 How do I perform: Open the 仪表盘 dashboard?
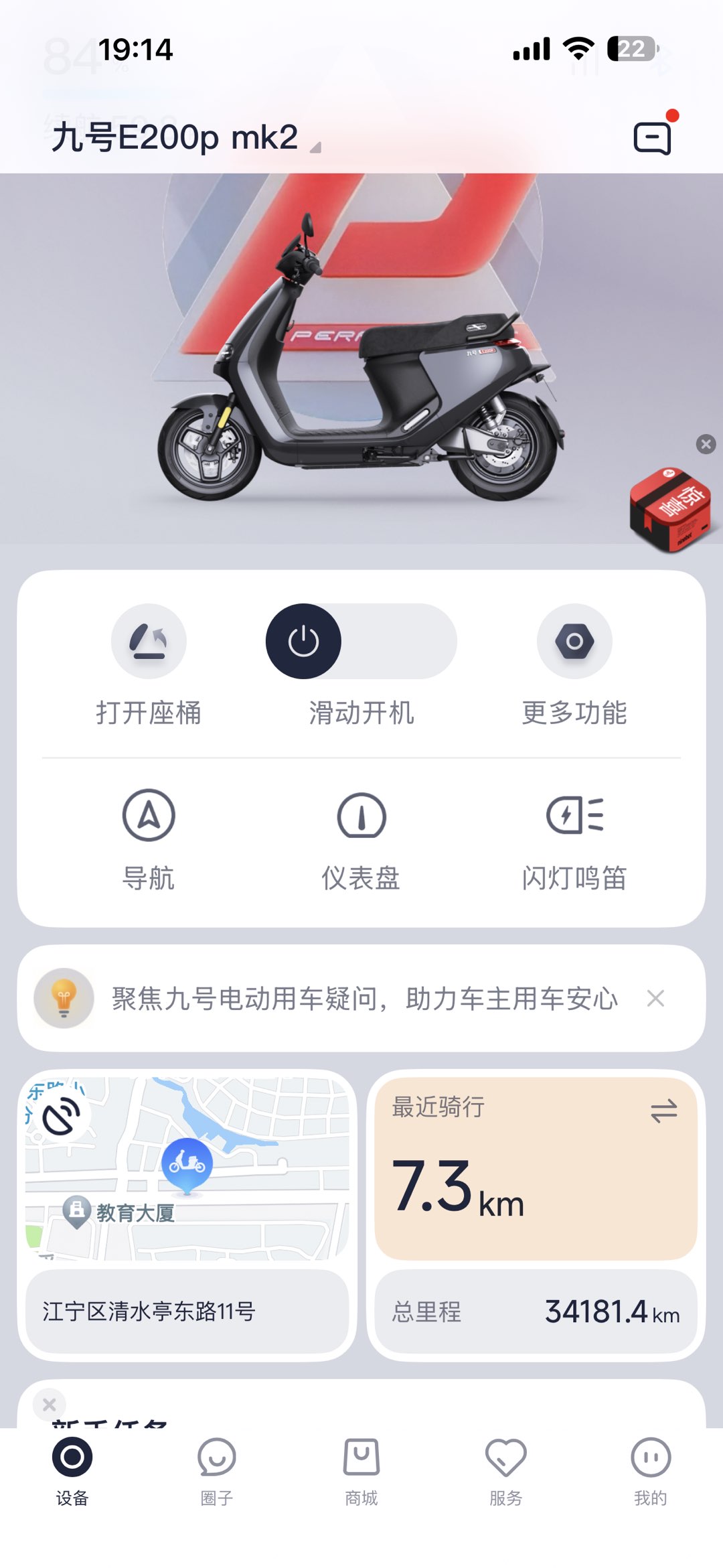(x=361, y=816)
